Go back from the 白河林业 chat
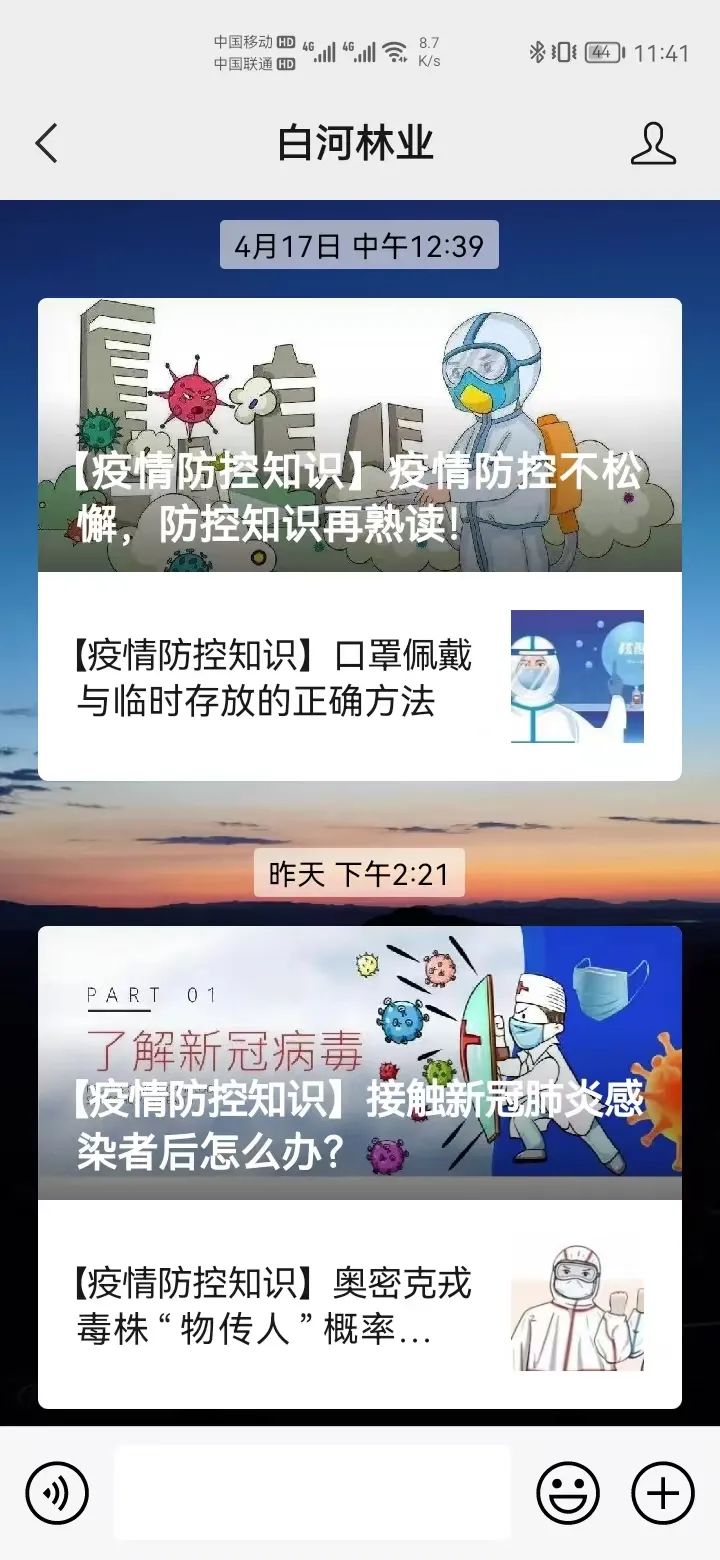The image size is (720, 1560). point(46,144)
